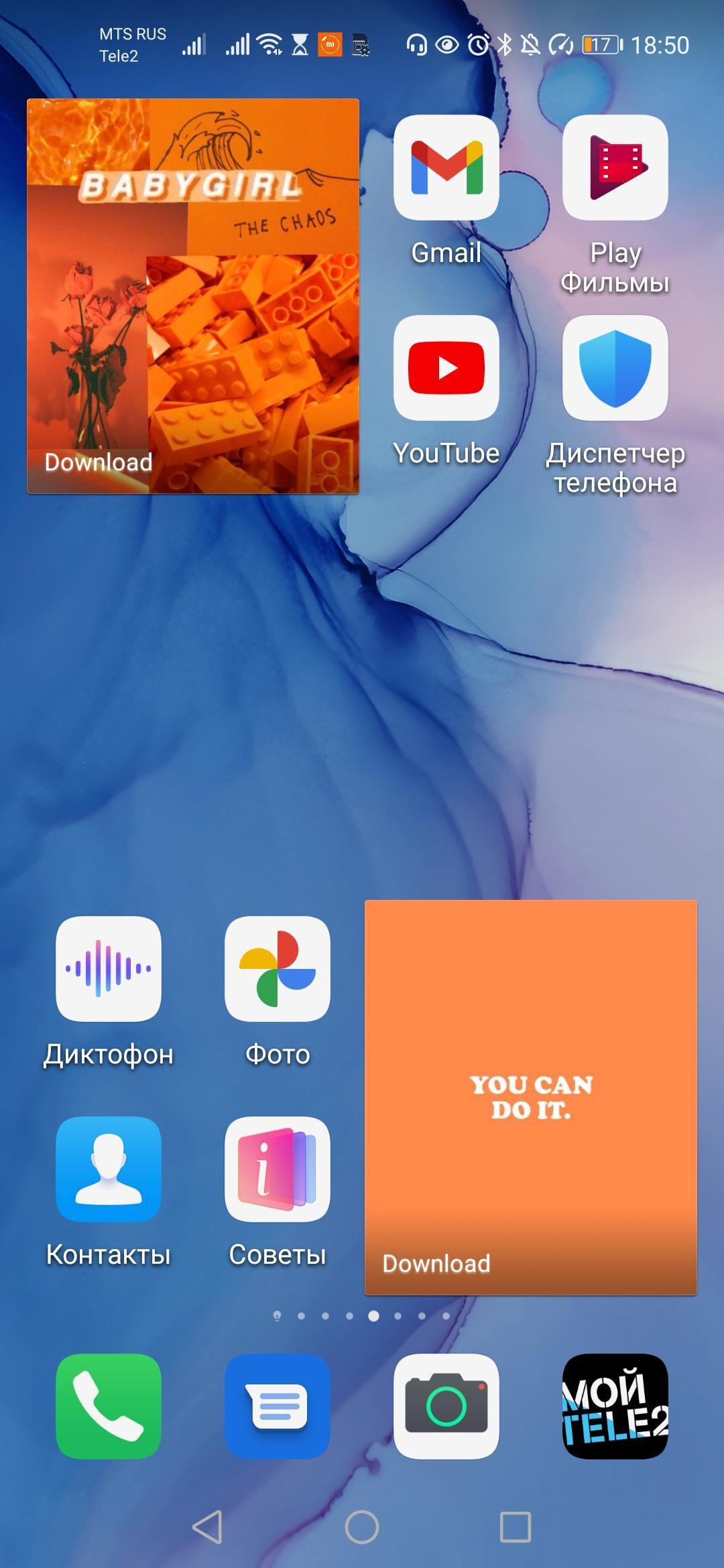The height and width of the screenshot is (1568, 724).
Task: Launch the Диктофон voice recorder
Action: [109, 969]
